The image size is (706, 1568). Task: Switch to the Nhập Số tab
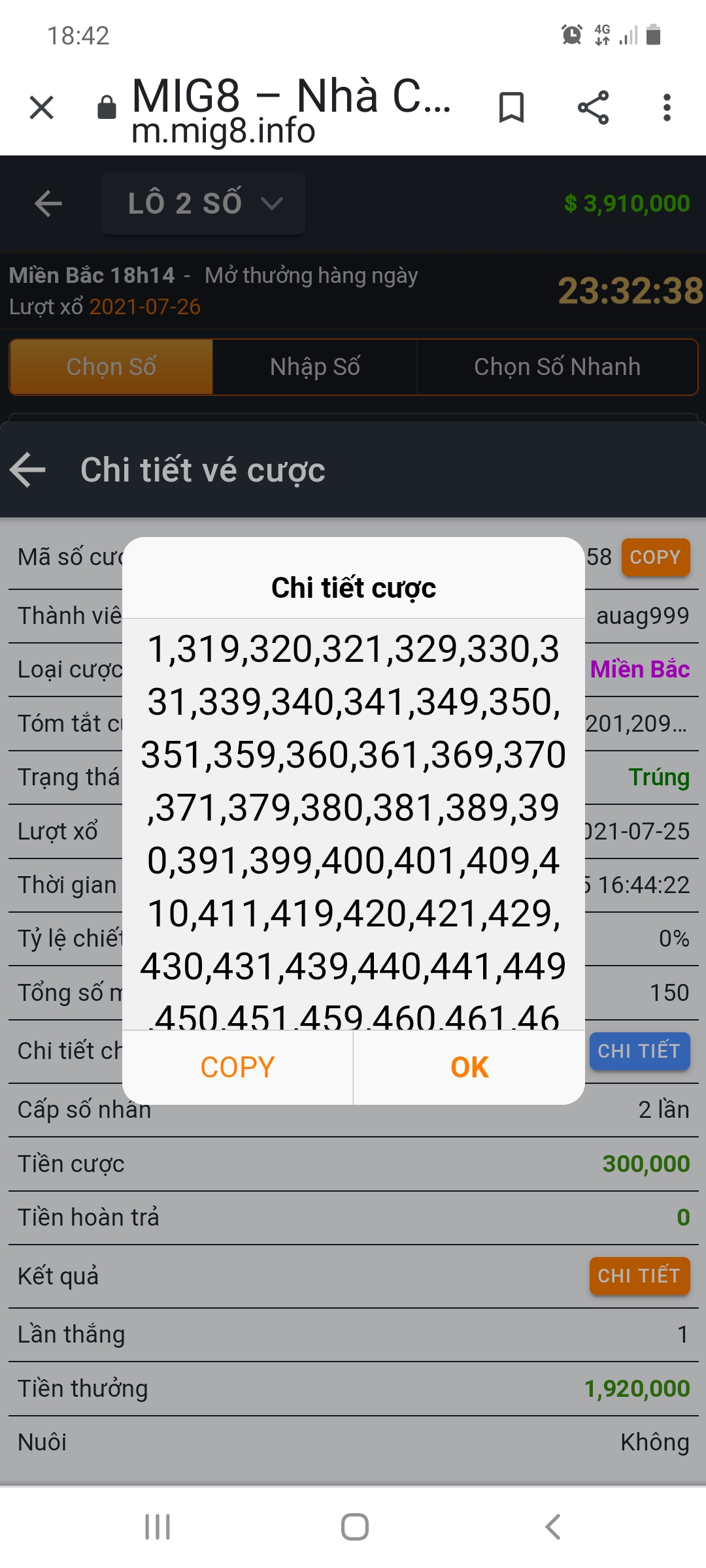315,367
